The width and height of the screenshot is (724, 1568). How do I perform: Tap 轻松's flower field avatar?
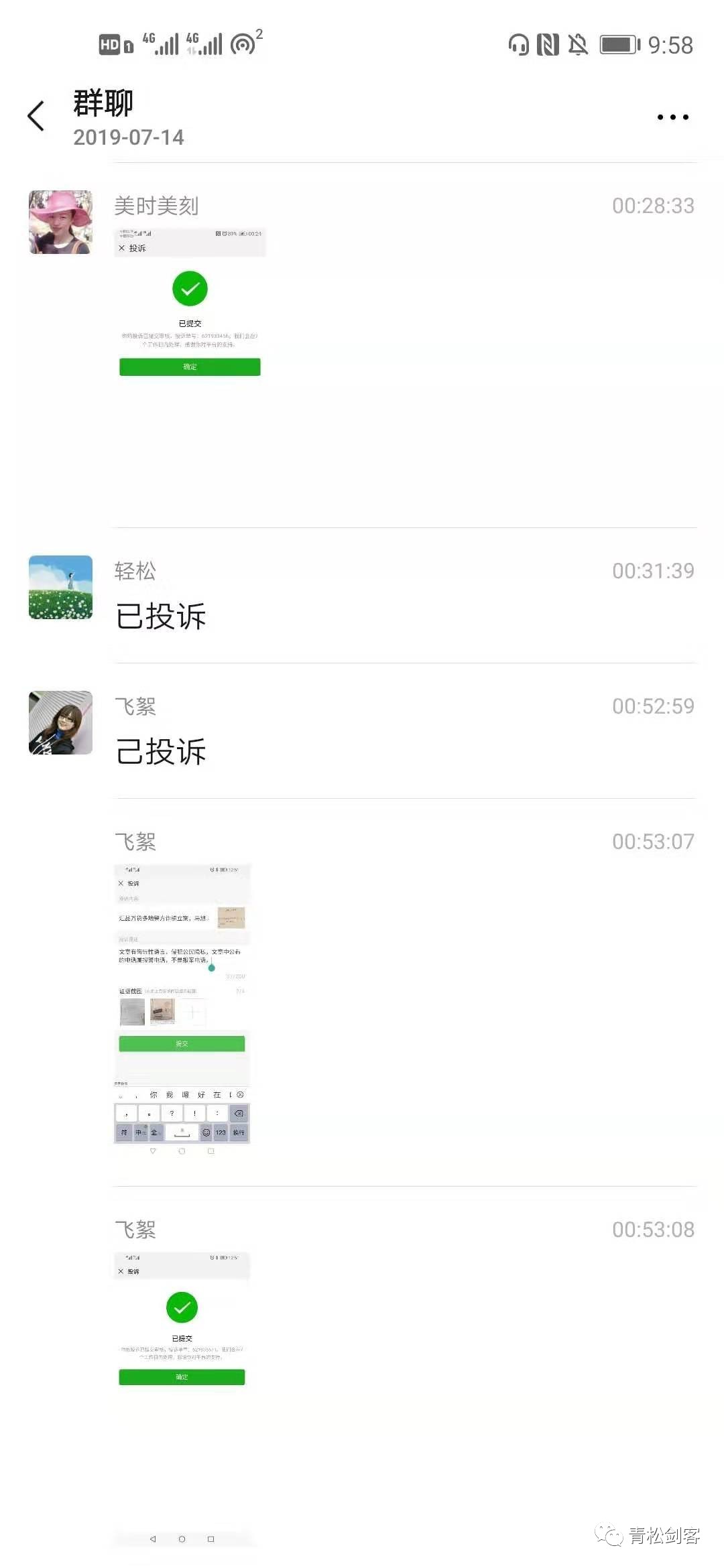click(60, 587)
